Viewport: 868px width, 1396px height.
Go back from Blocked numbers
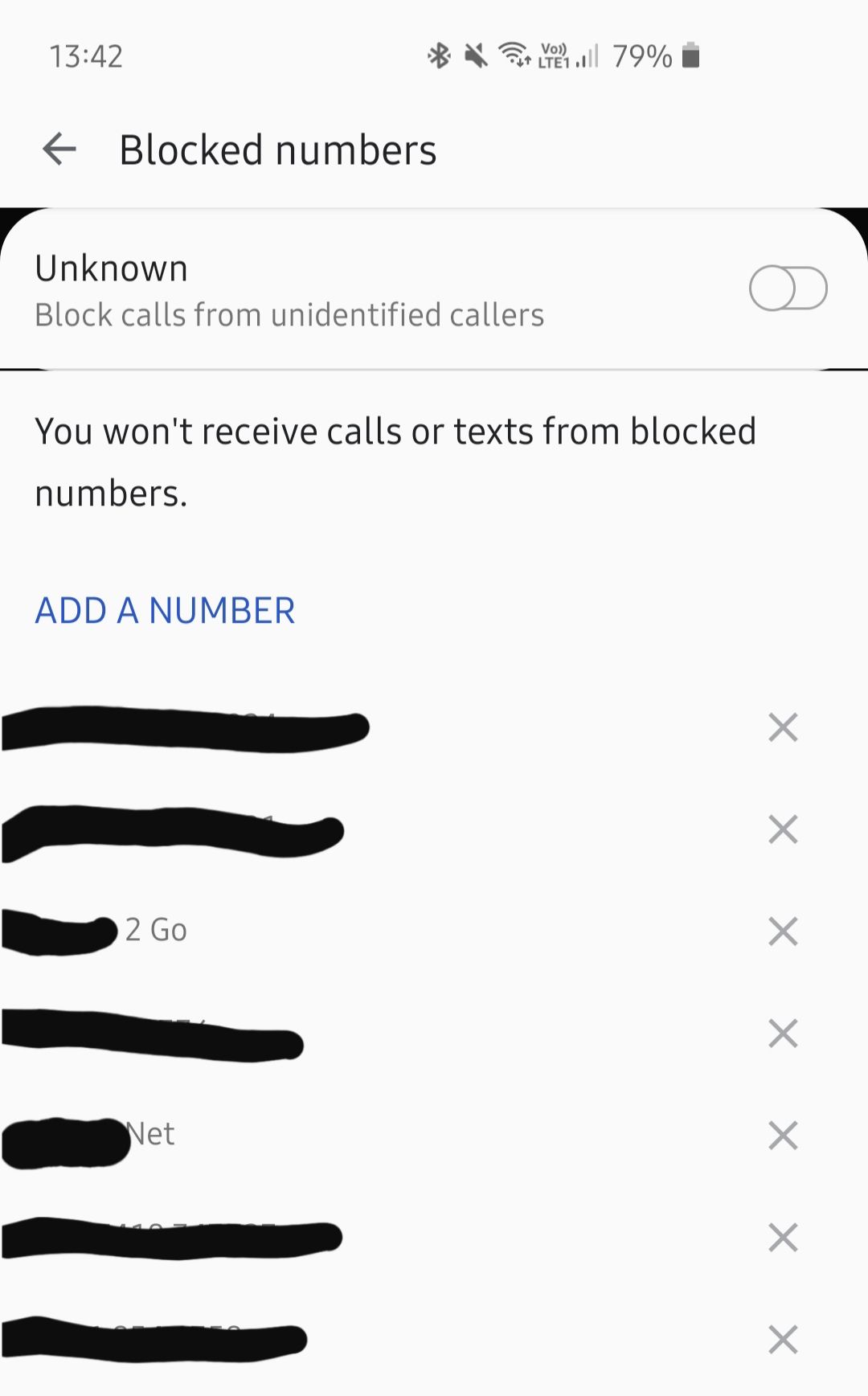click(x=59, y=149)
